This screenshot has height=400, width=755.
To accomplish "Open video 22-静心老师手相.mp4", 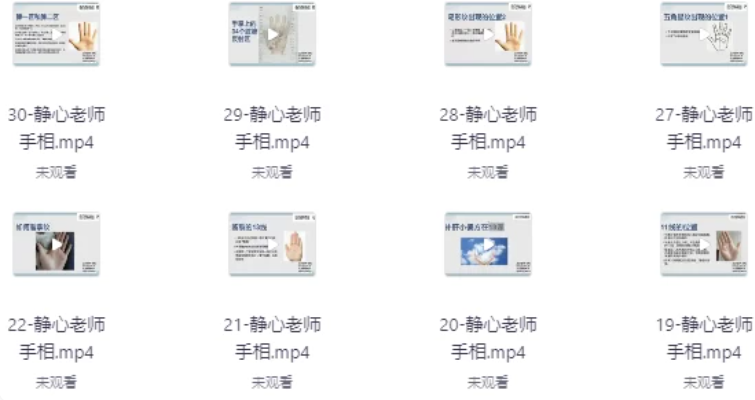I will [x=57, y=244].
